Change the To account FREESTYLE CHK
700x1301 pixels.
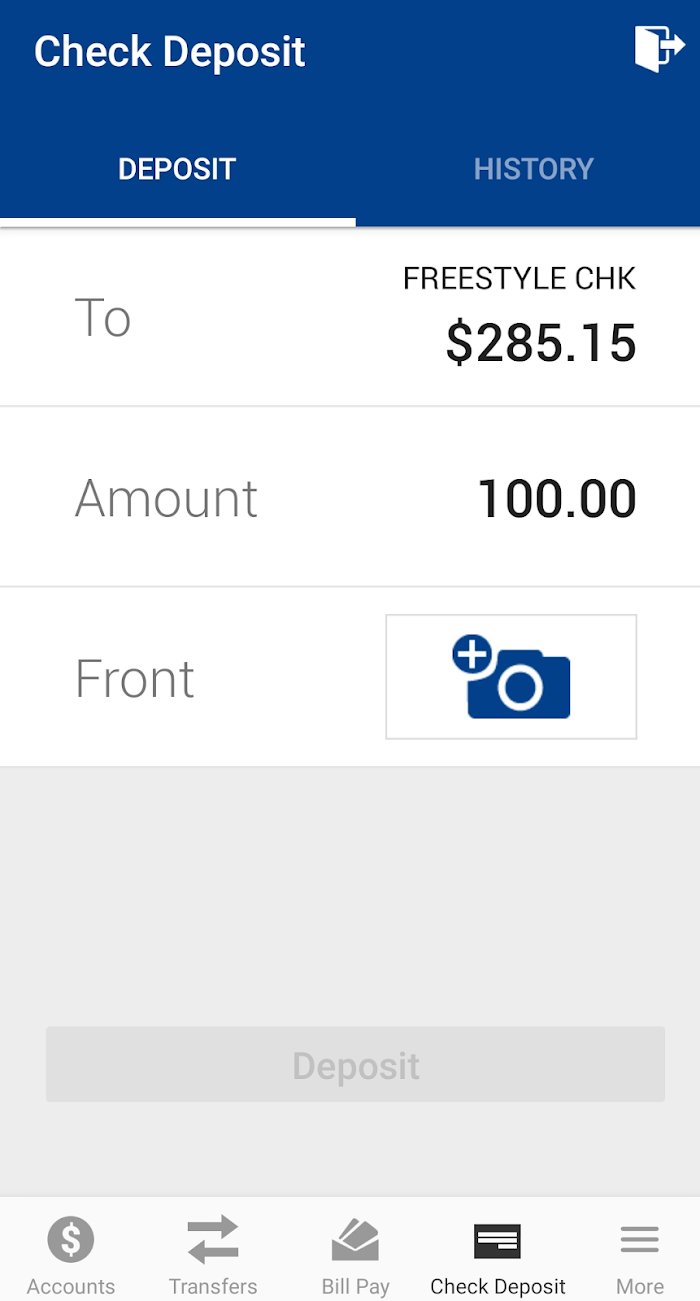(x=350, y=317)
